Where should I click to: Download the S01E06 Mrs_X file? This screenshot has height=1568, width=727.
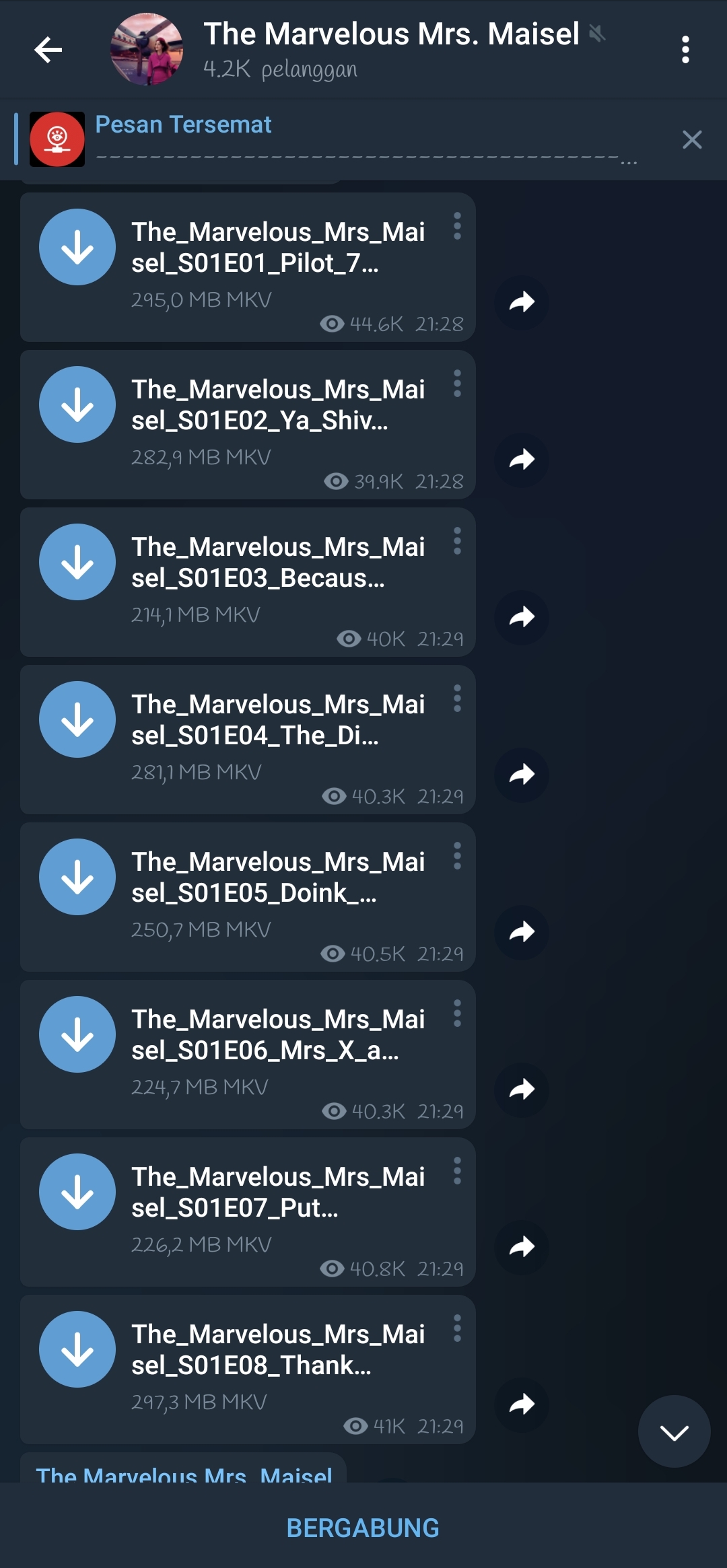77,1034
